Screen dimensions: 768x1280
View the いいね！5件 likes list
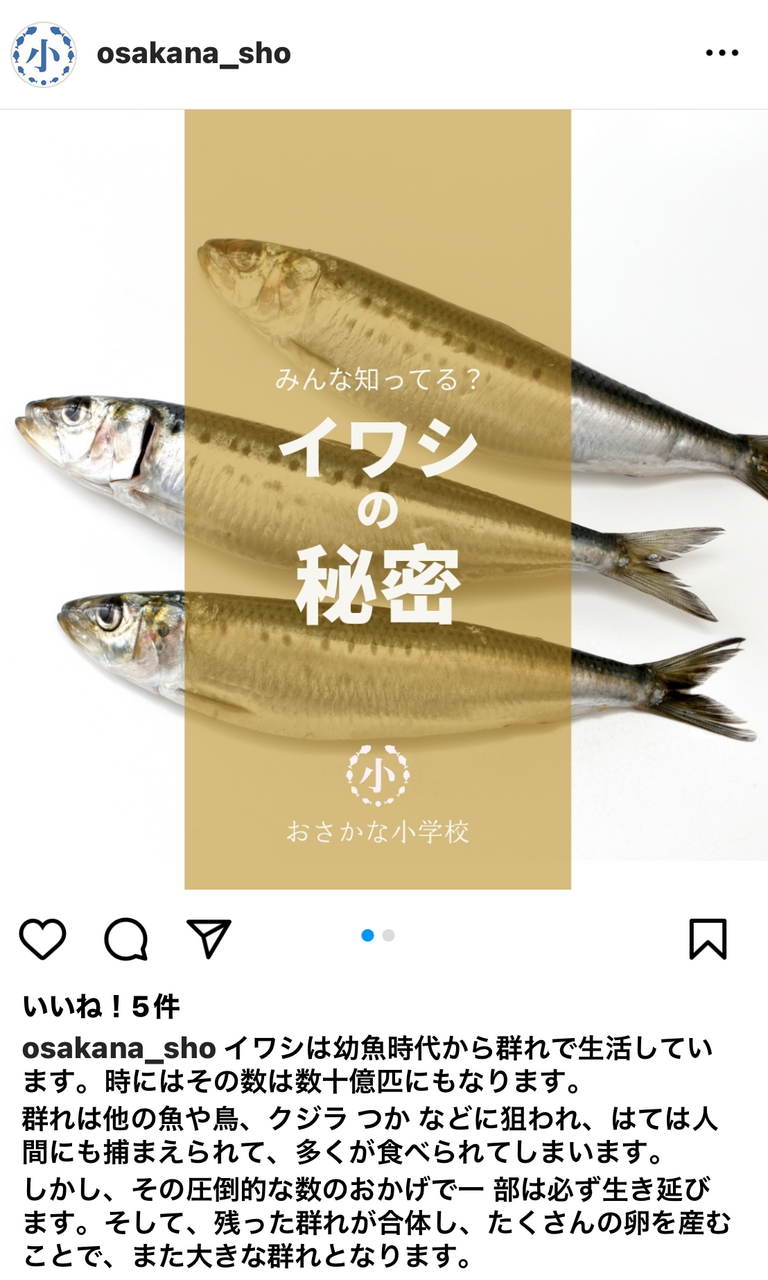click(101, 1006)
